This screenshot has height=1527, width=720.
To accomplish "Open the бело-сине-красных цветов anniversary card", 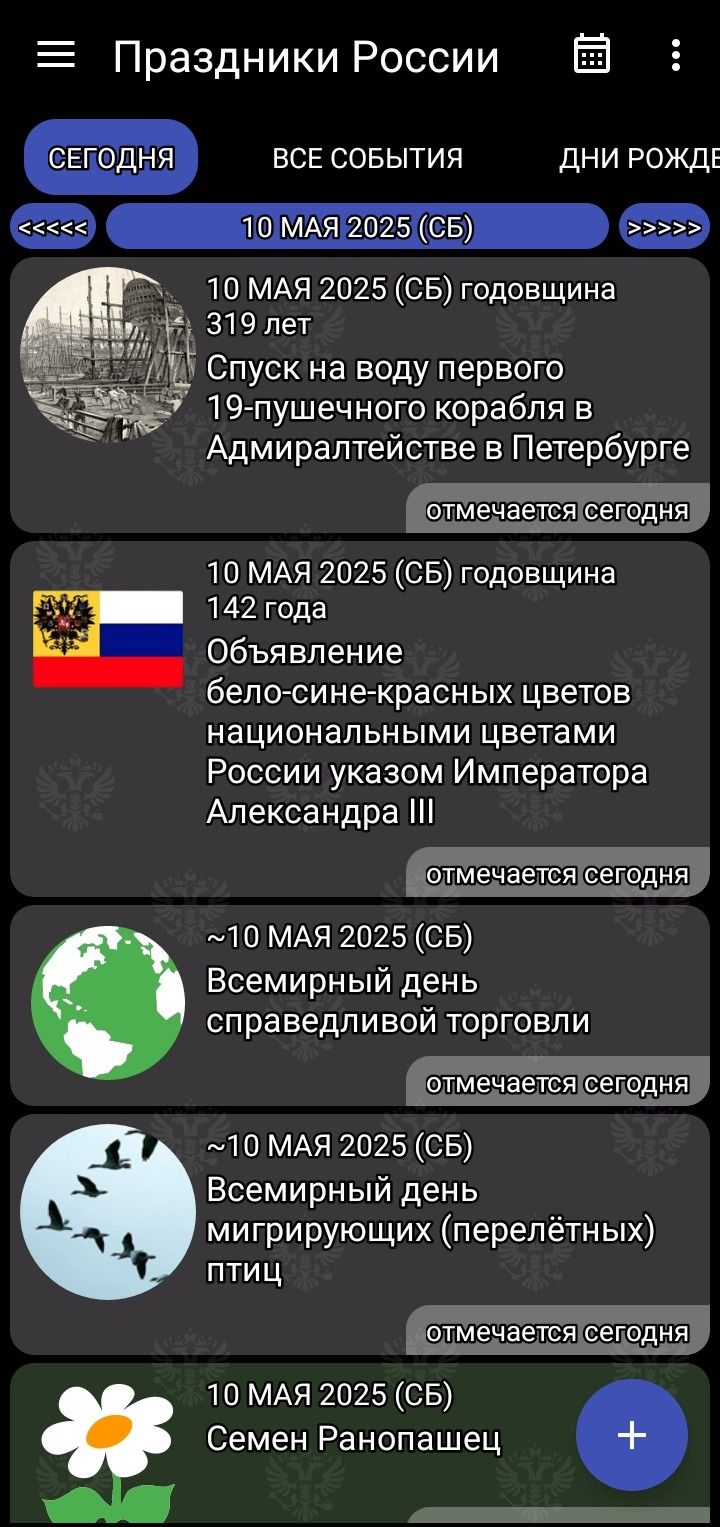I will pyautogui.click(x=360, y=719).
